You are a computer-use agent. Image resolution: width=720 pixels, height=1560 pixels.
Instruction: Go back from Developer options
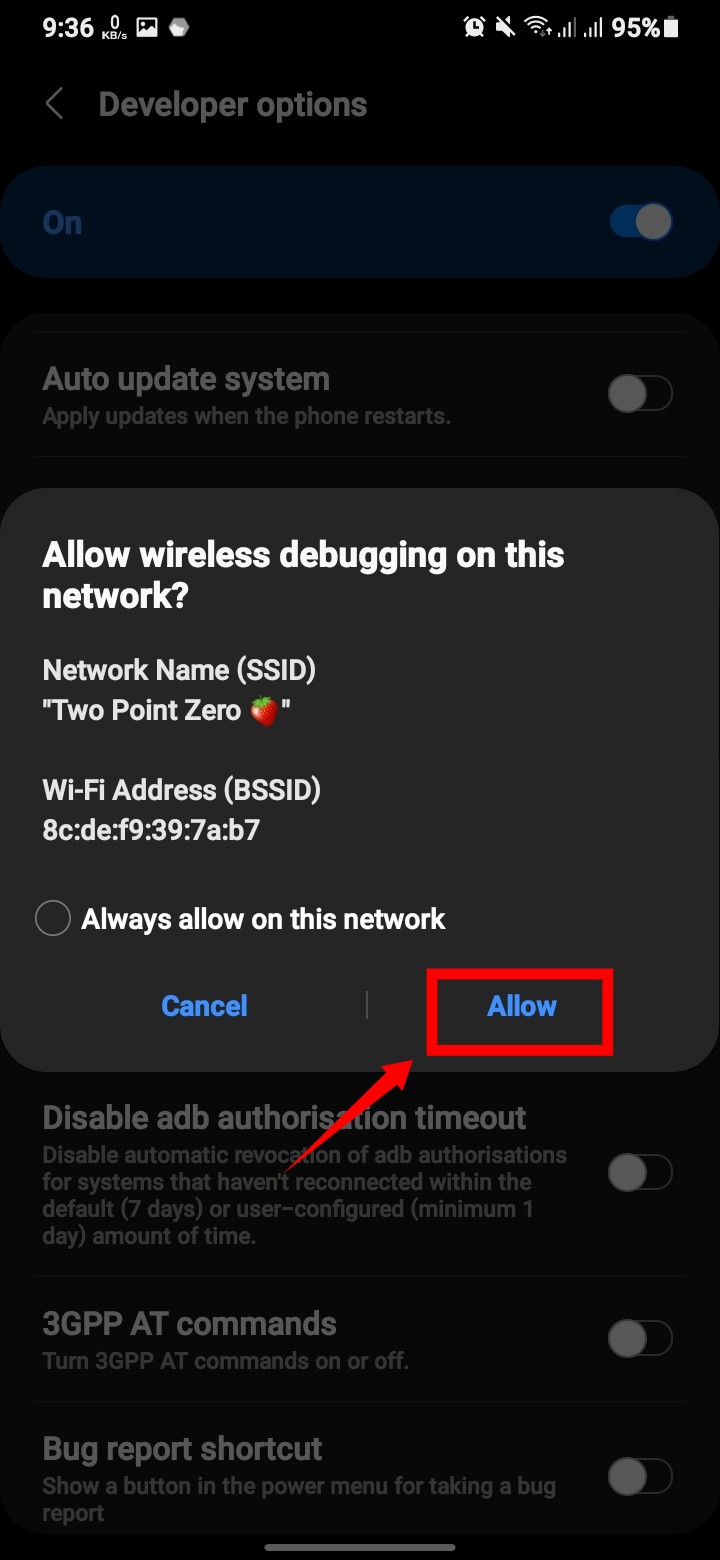click(x=55, y=104)
